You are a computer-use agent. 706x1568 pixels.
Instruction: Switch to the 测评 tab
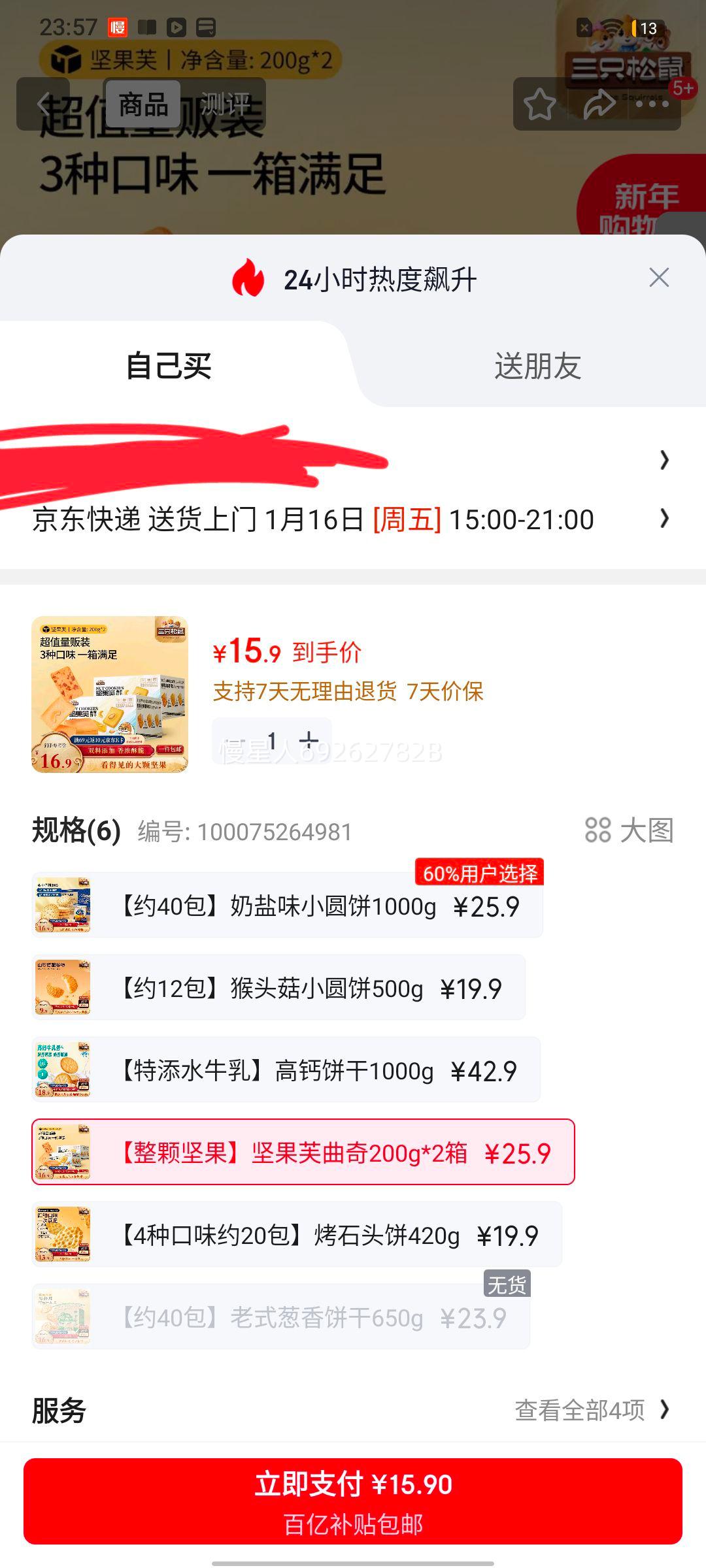coord(226,102)
